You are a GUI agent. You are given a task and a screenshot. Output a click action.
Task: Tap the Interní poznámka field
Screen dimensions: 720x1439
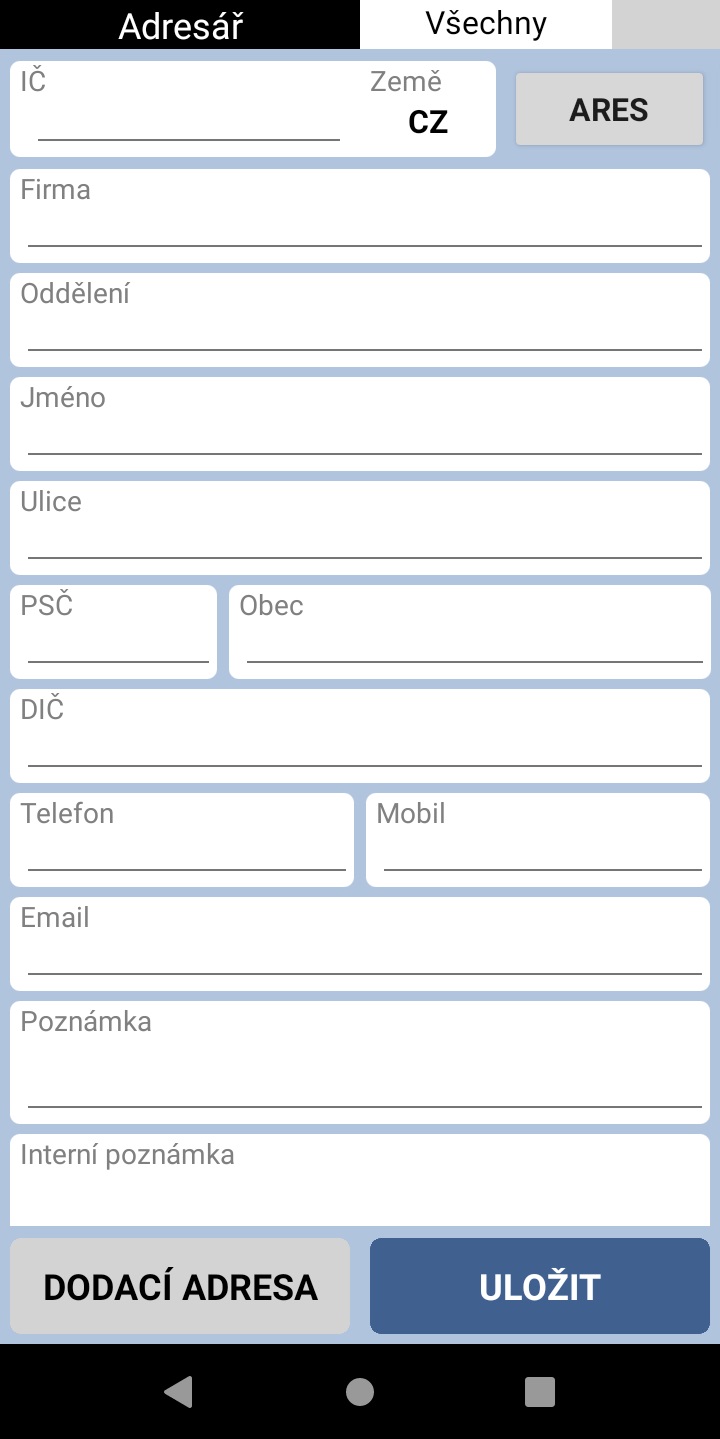[360, 1180]
